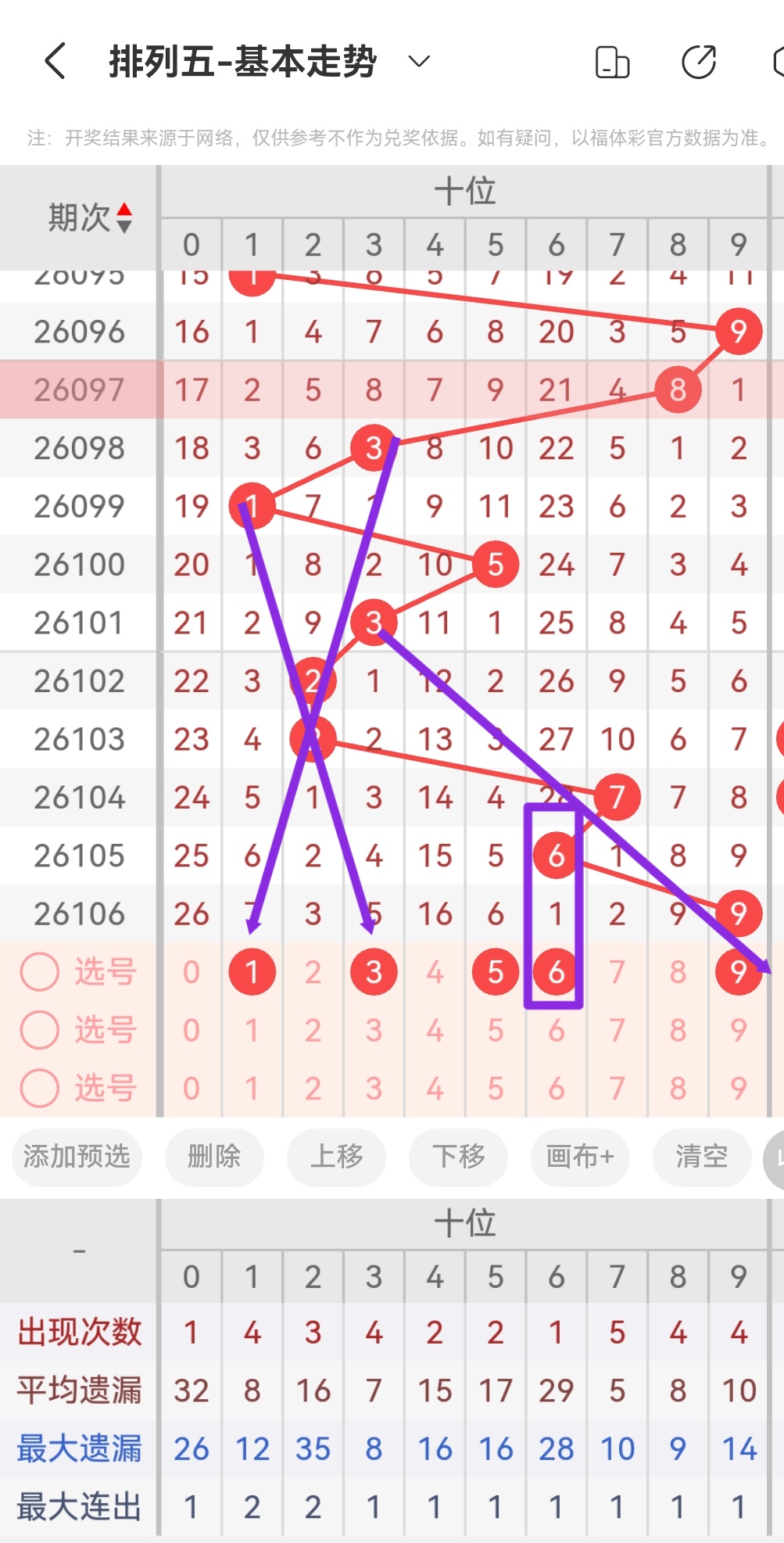The height and width of the screenshot is (1543, 784).
Task: Open the share icon in the top bar
Action: click(x=698, y=60)
